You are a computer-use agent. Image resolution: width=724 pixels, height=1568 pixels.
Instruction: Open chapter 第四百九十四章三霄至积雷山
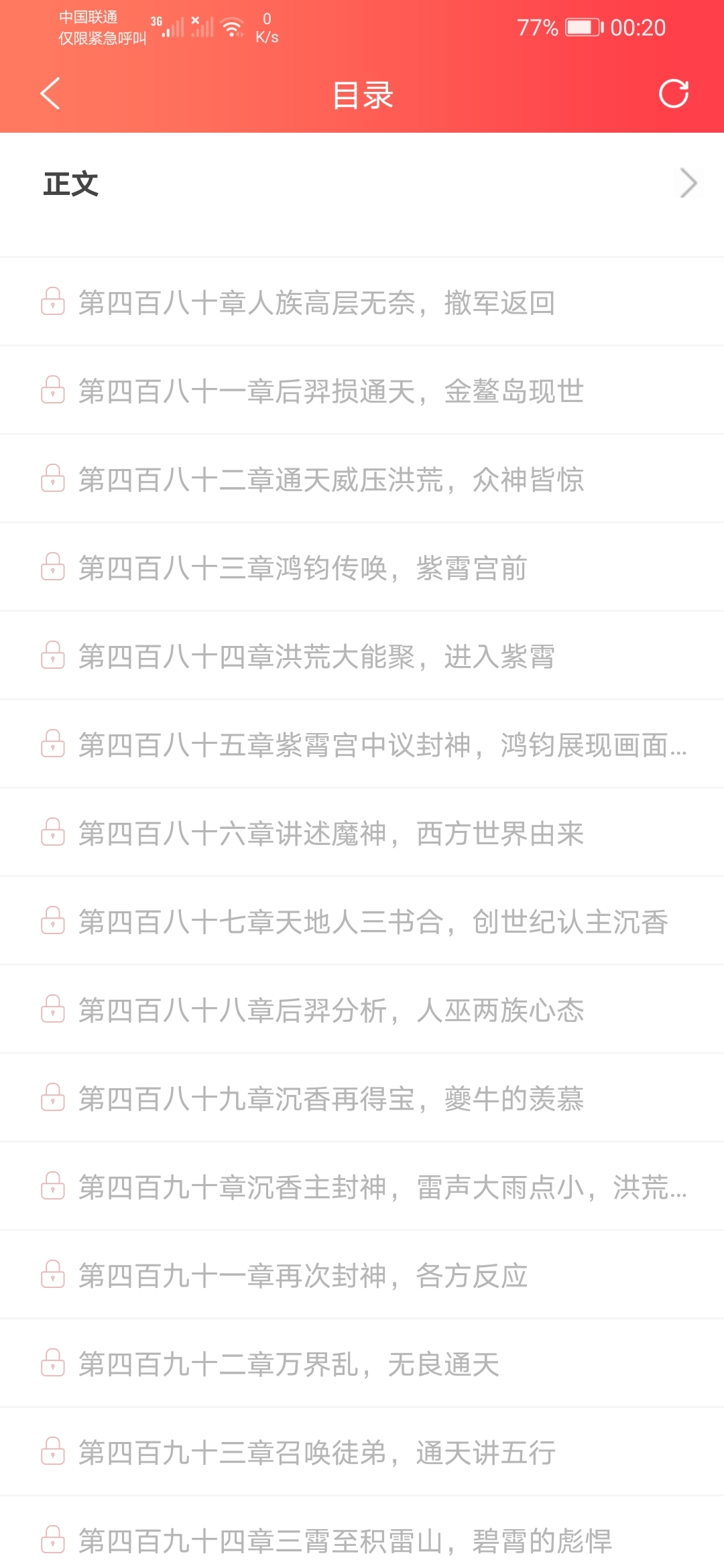[x=362, y=1533]
